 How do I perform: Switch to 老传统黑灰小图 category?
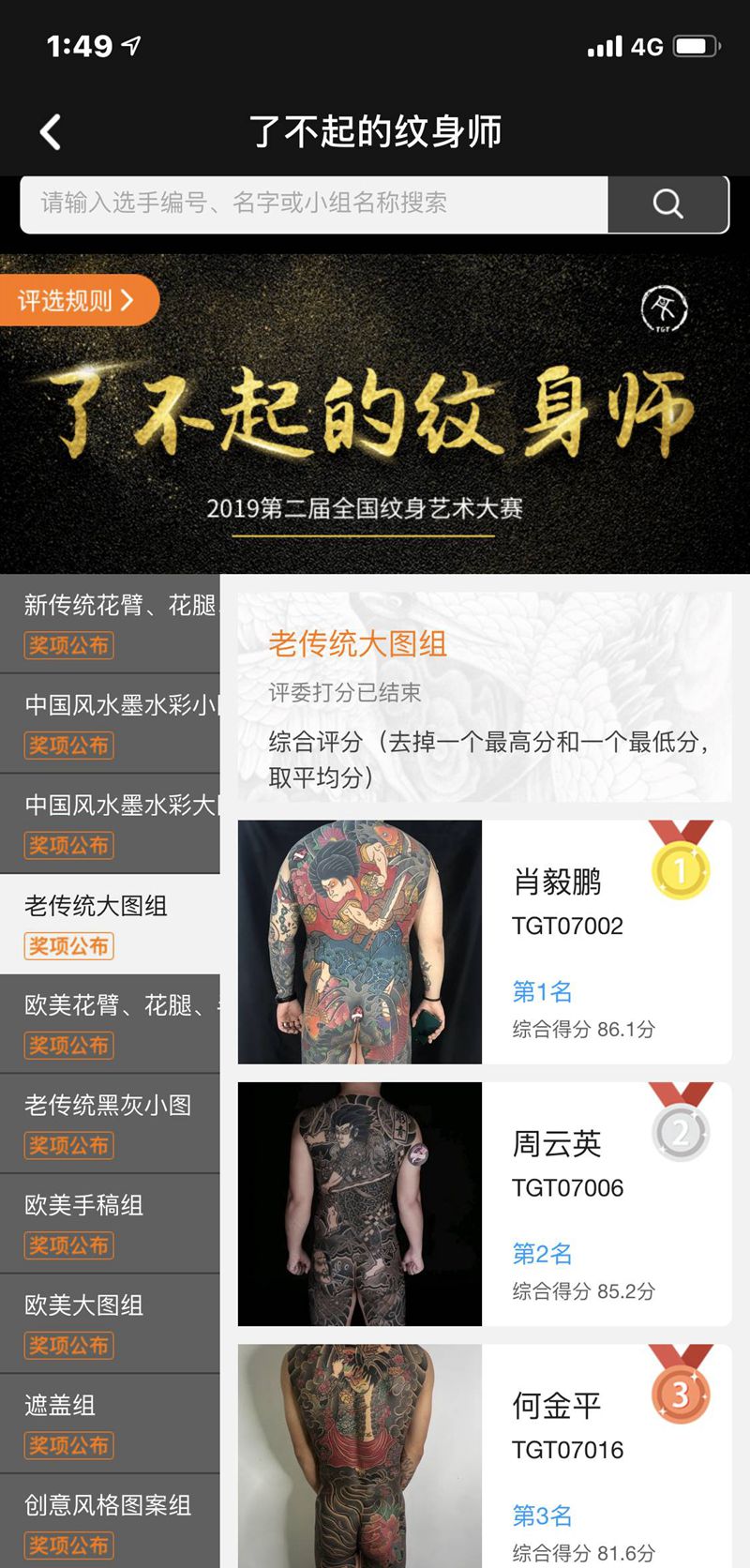[110, 1123]
